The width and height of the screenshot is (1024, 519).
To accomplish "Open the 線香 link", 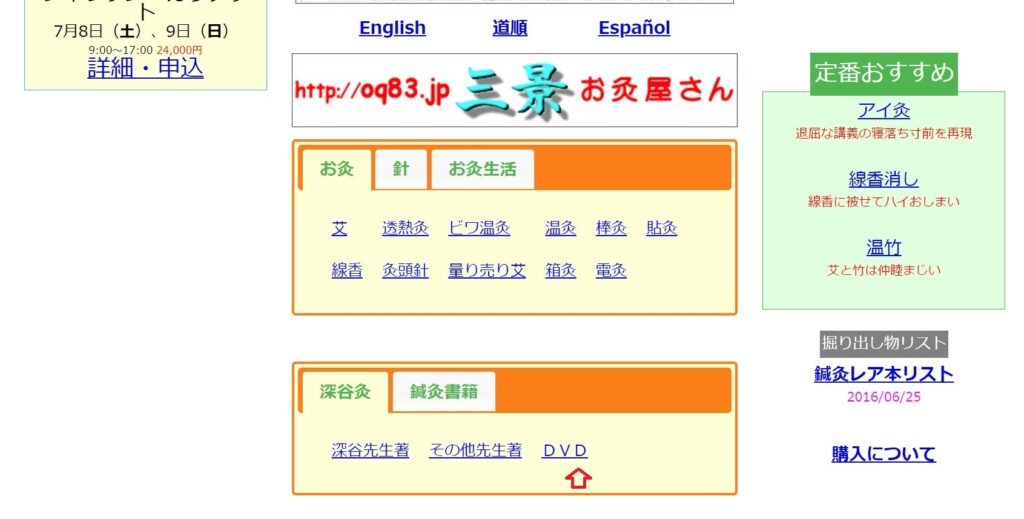I will (x=347, y=270).
